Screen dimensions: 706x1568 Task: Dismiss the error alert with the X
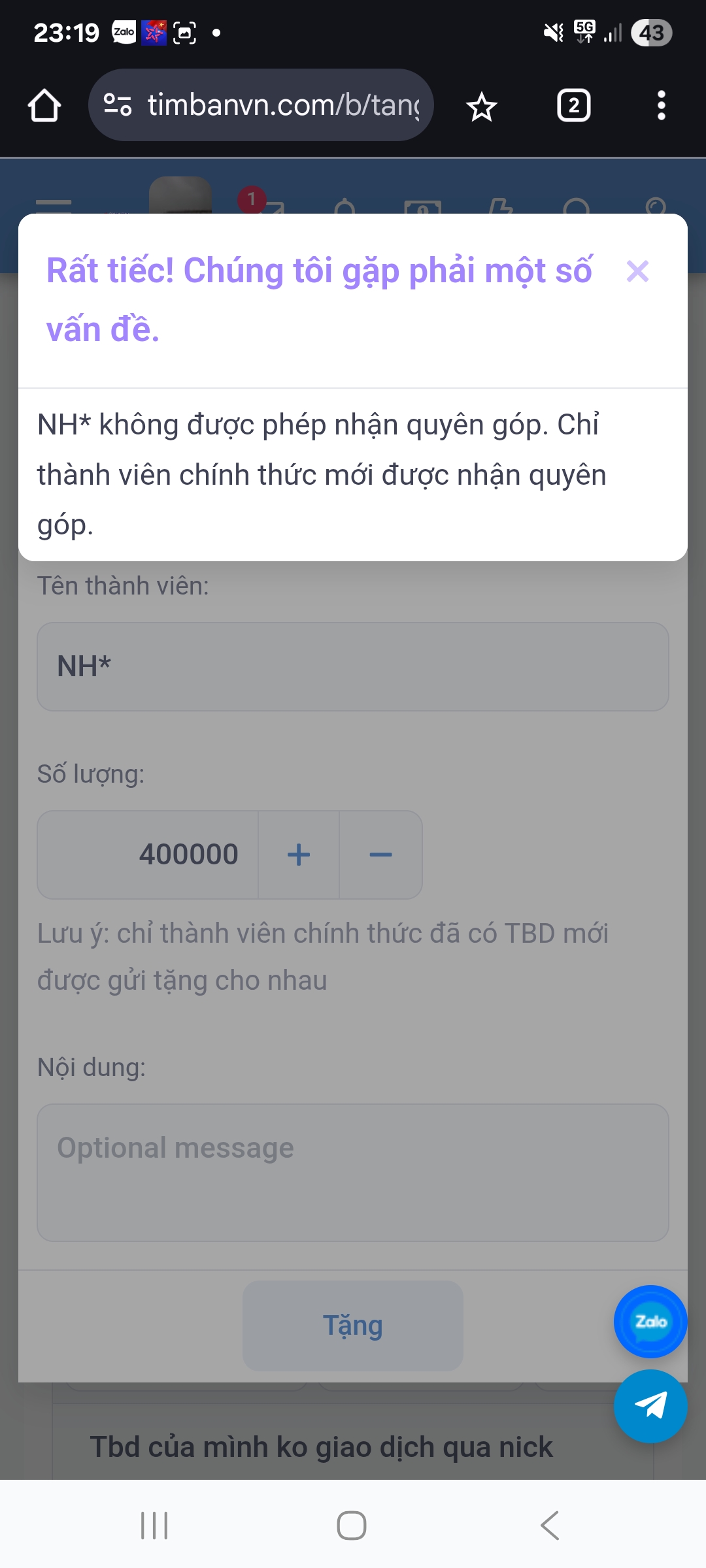click(x=637, y=271)
